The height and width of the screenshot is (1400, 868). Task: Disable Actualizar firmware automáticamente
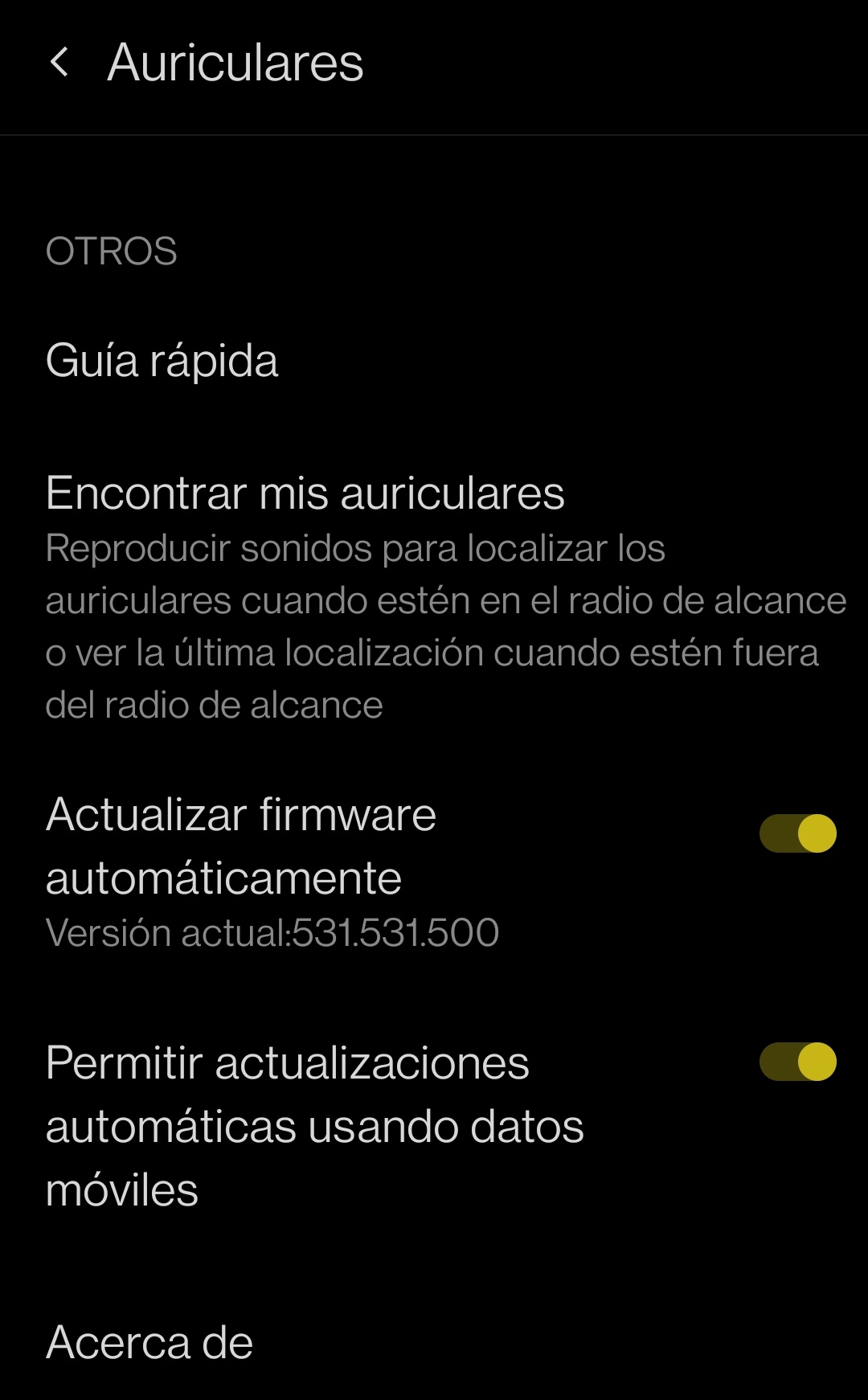point(797,833)
